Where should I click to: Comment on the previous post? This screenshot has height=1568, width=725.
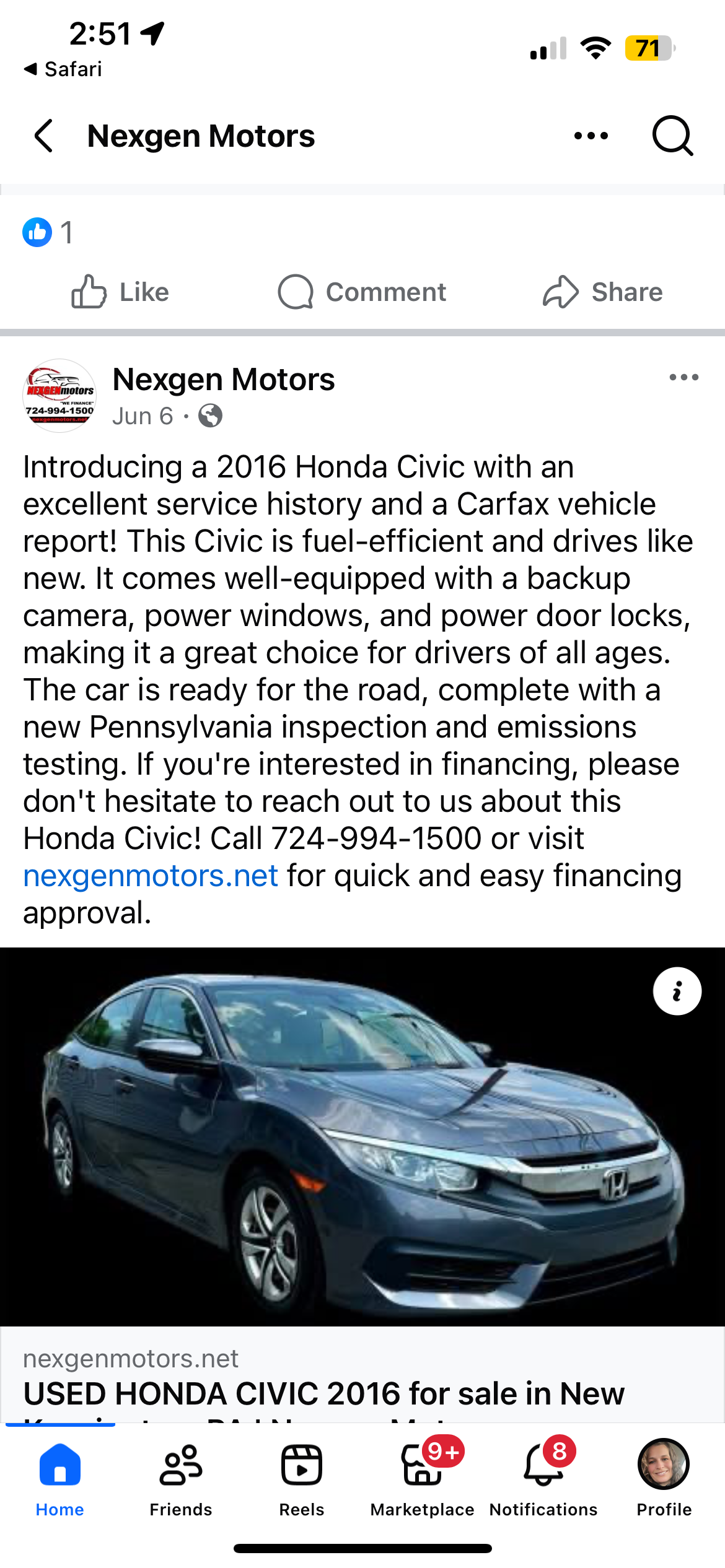362,292
